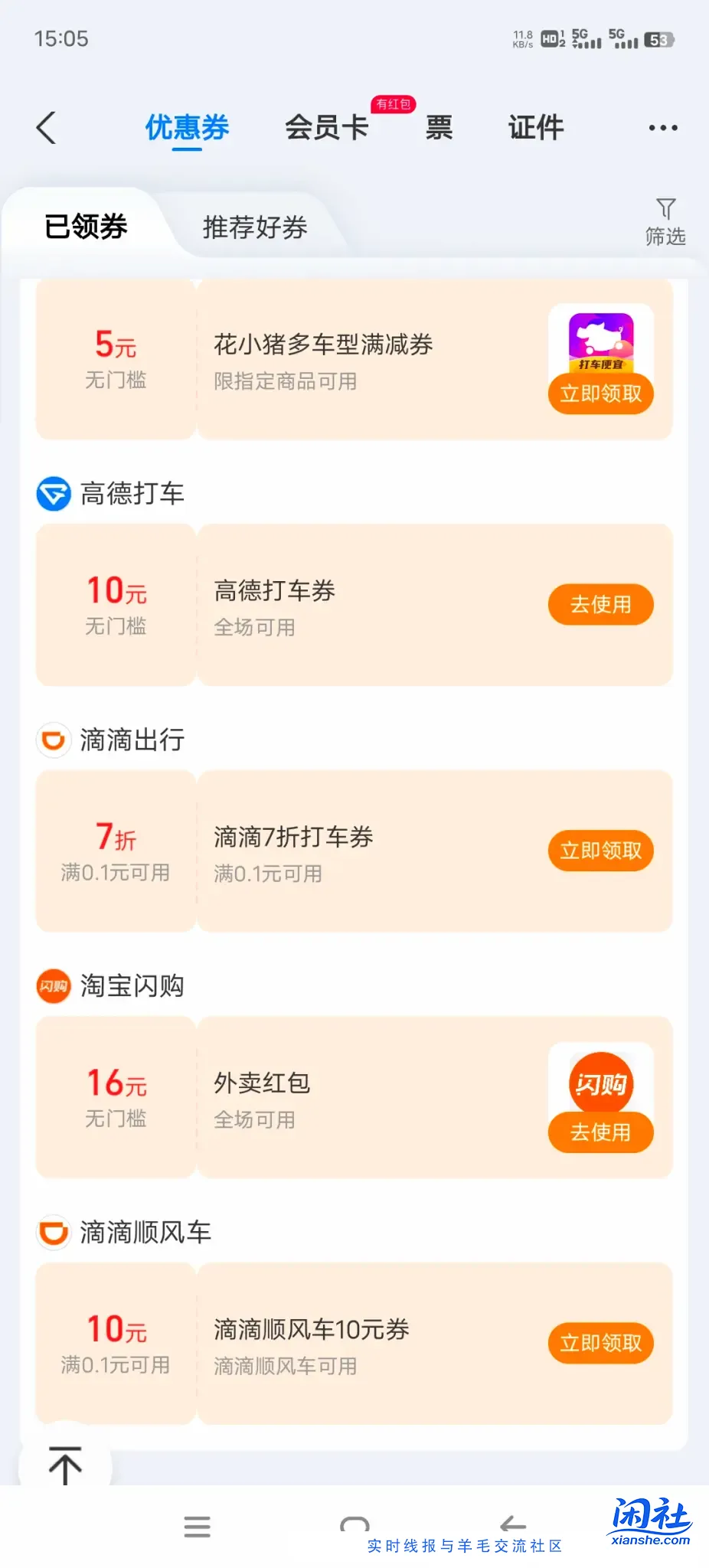Select the 推荐好券 tab
This screenshot has height=1568, width=709.
point(255,227)
